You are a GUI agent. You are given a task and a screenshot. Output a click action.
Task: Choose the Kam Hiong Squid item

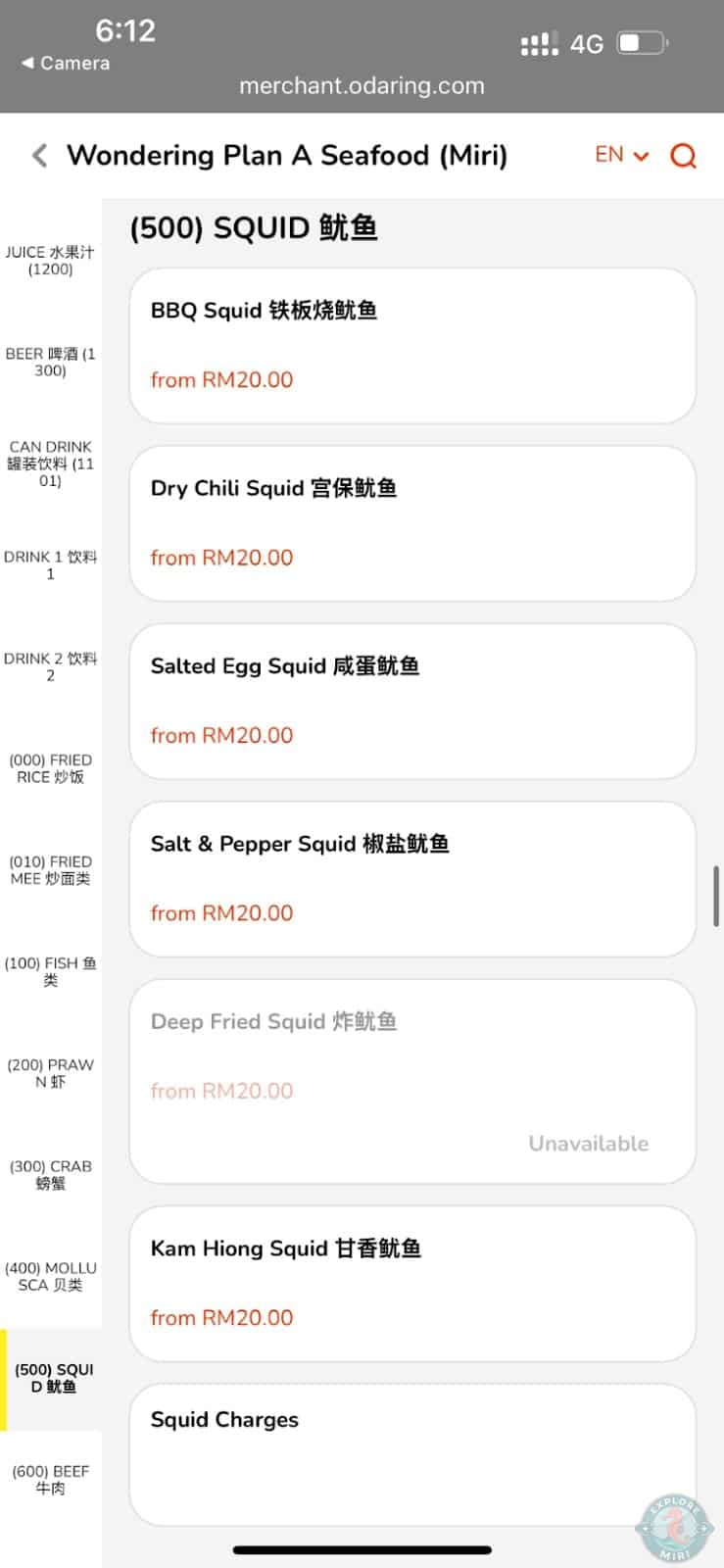pyautogui.click(x=412, y=1284)
